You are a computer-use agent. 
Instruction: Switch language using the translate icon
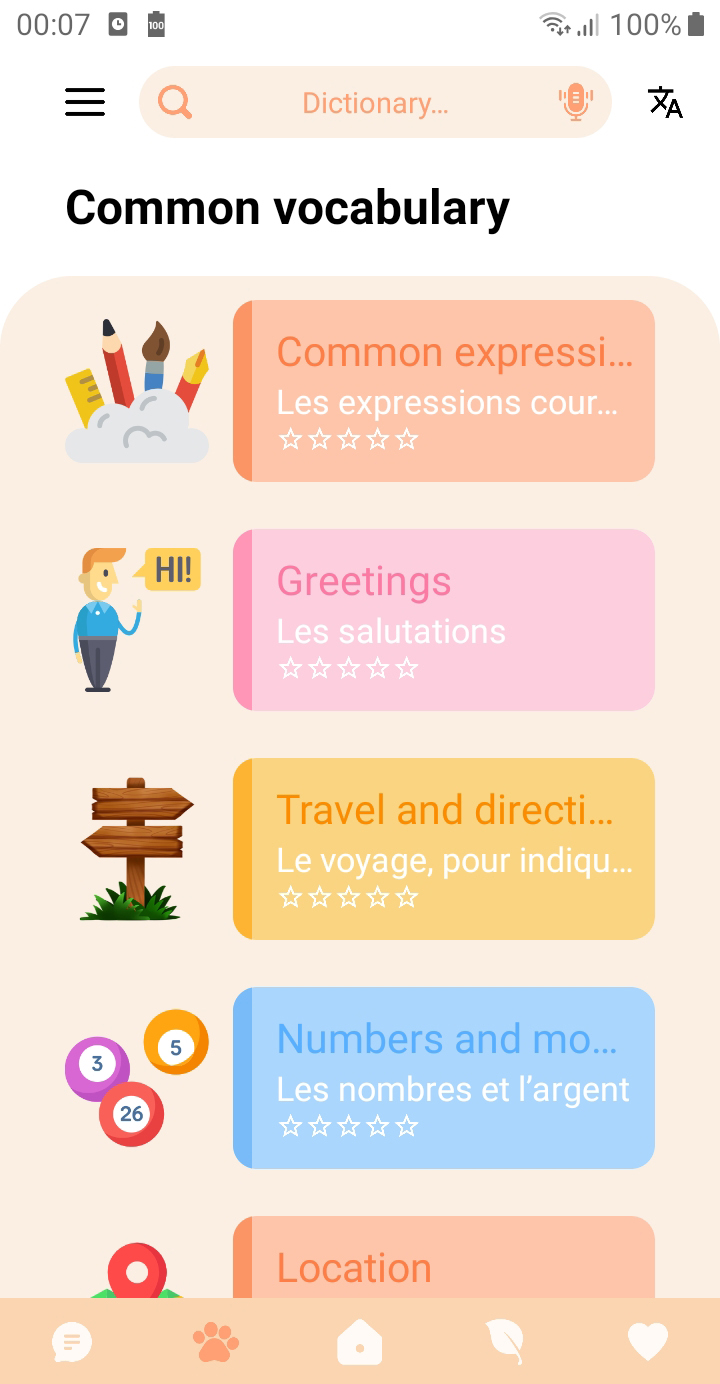[664, 102]
